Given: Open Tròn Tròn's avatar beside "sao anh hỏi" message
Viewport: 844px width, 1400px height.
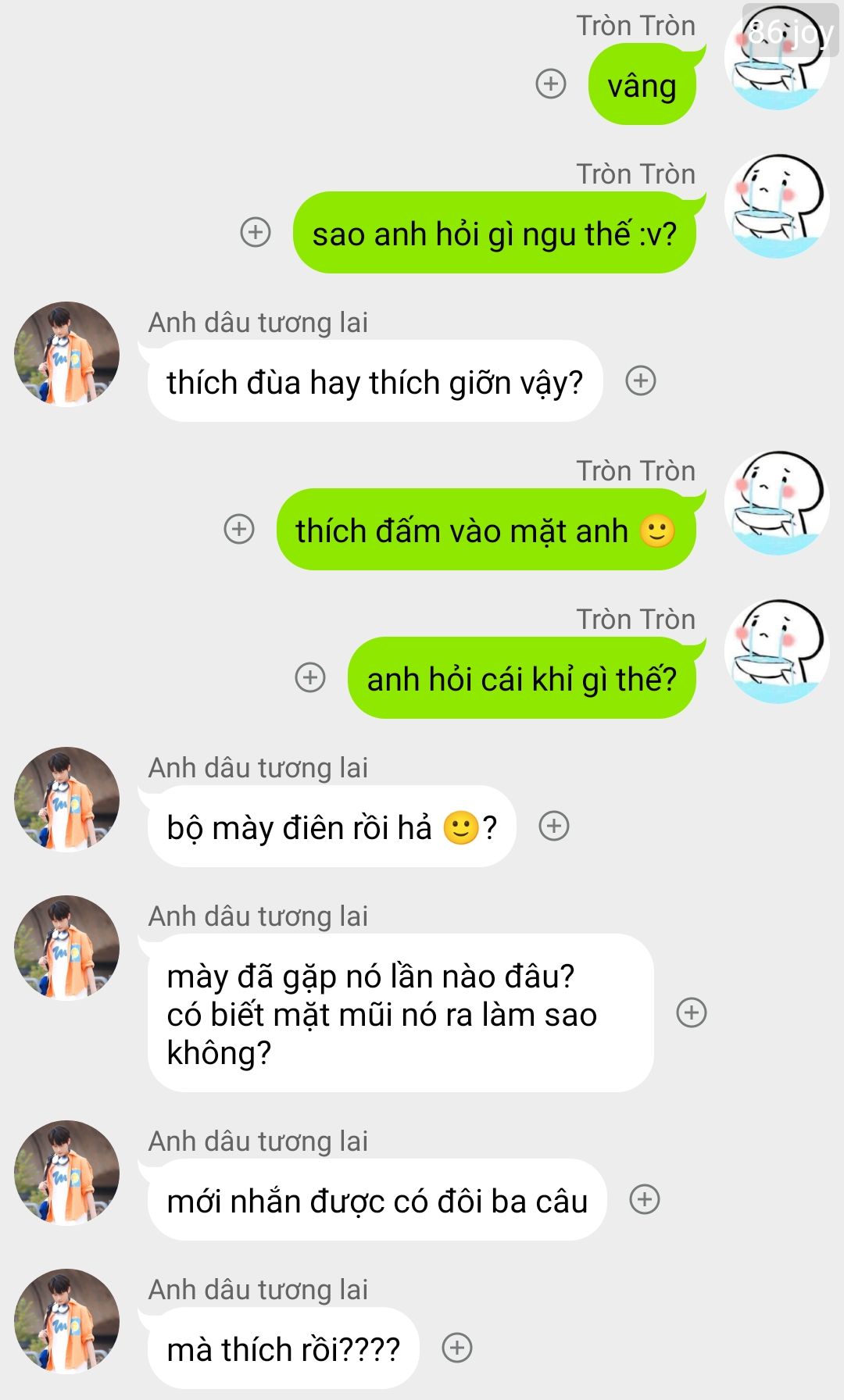Looking at the screenshot, I should pyautogui.click(x=777, y=205).
